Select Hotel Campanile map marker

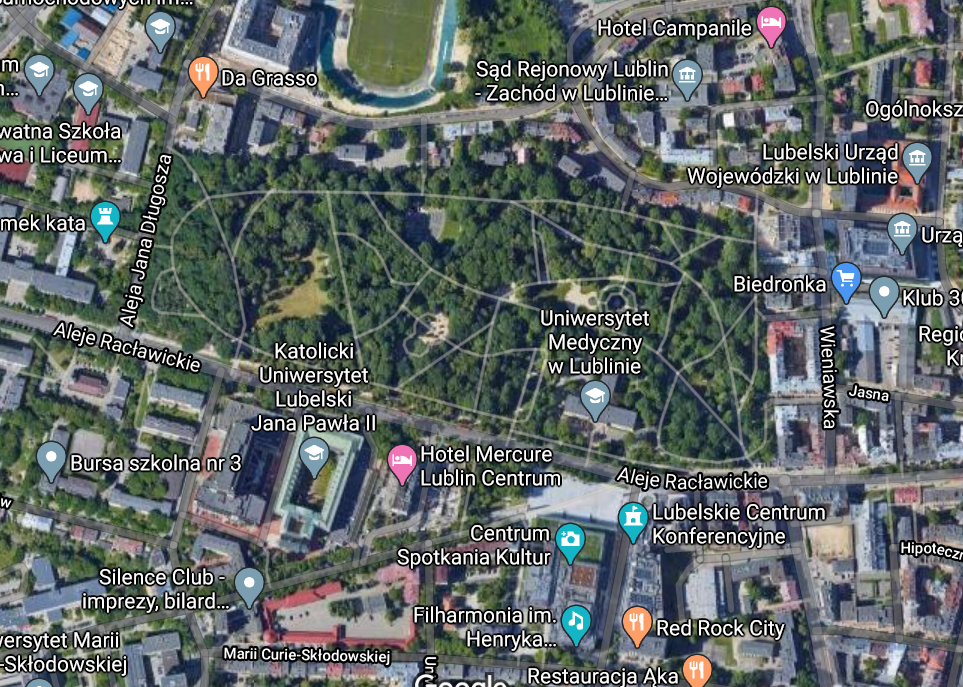(770, 24)
